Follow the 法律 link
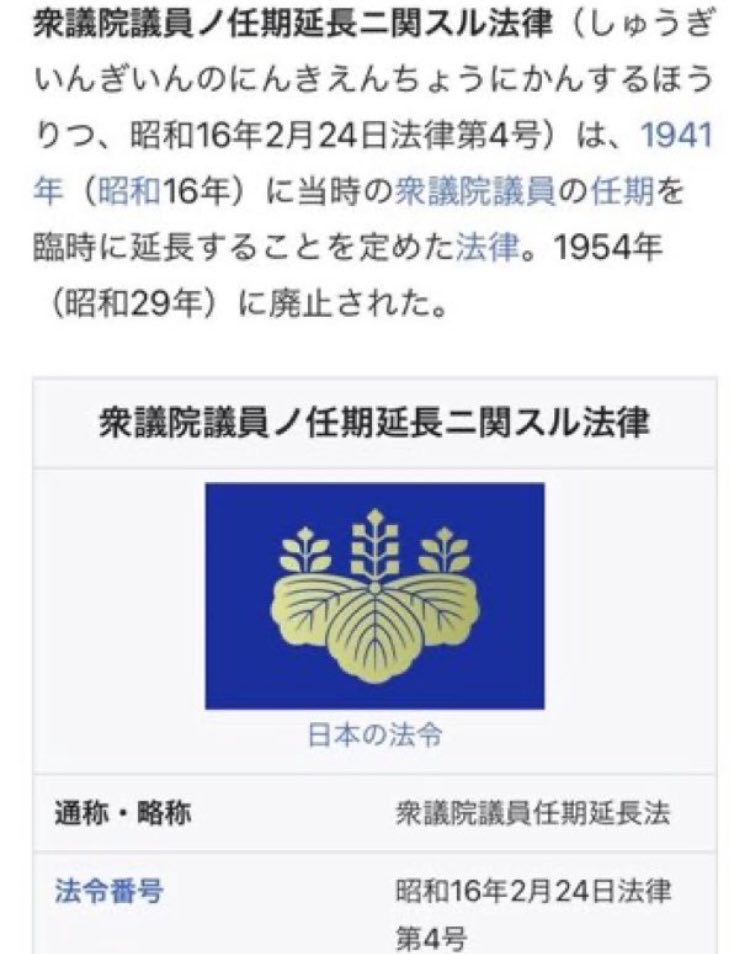The height and width of the screenshot is (954, 750). [x=488, y=246]
